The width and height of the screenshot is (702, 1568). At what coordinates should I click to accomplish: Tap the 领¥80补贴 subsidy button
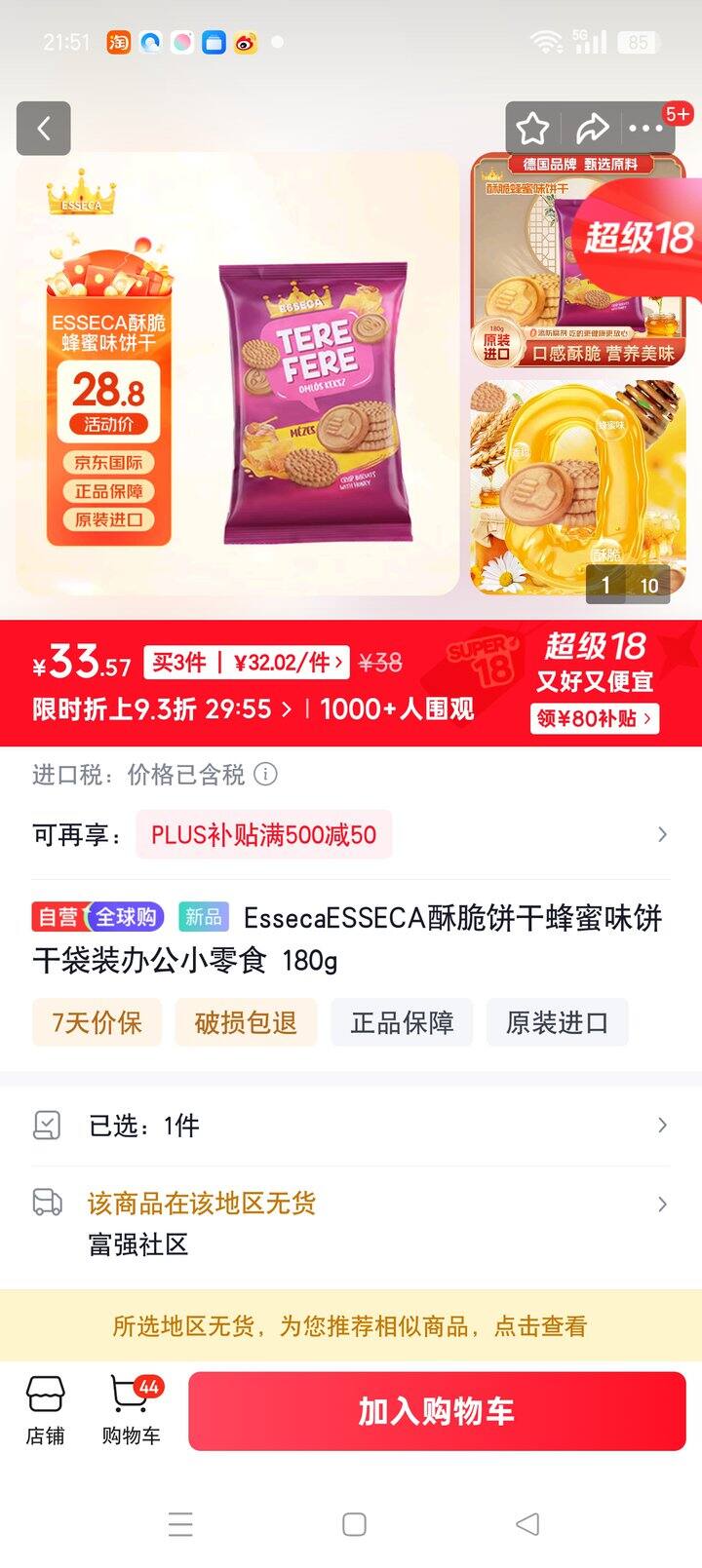click(594, 719)
